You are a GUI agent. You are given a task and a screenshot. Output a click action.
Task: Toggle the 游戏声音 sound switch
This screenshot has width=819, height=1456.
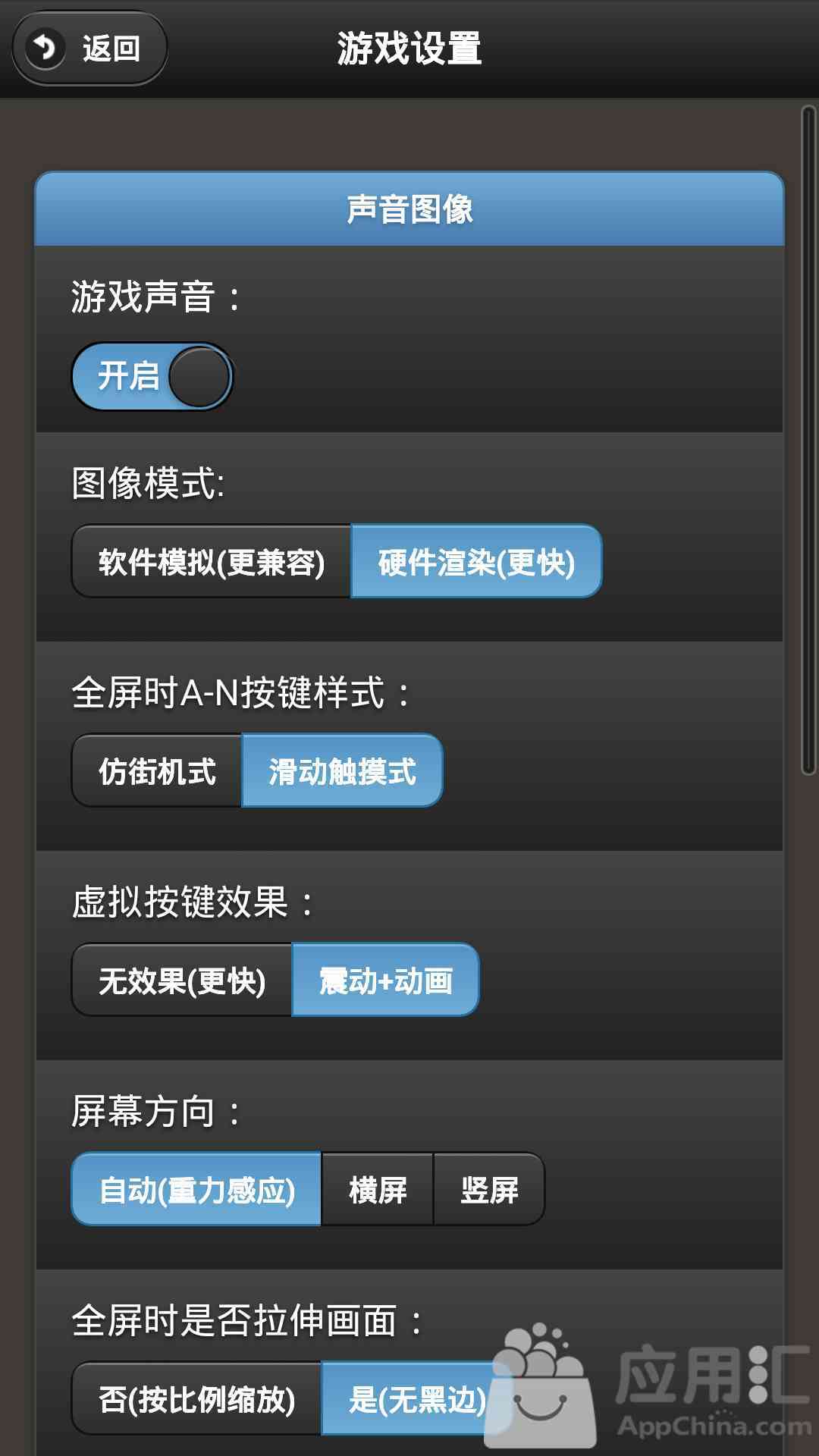(x=152, y=376)
